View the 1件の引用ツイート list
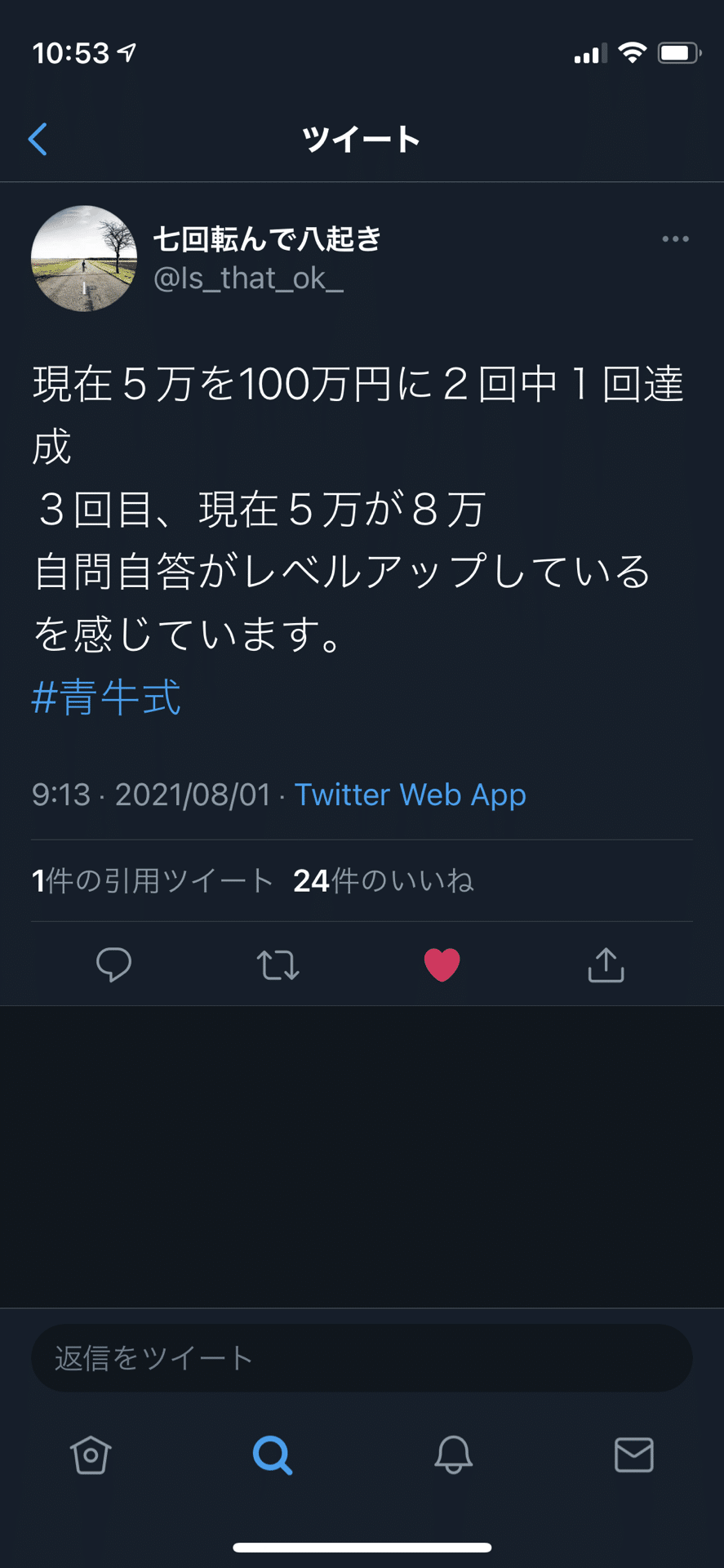 152,880
